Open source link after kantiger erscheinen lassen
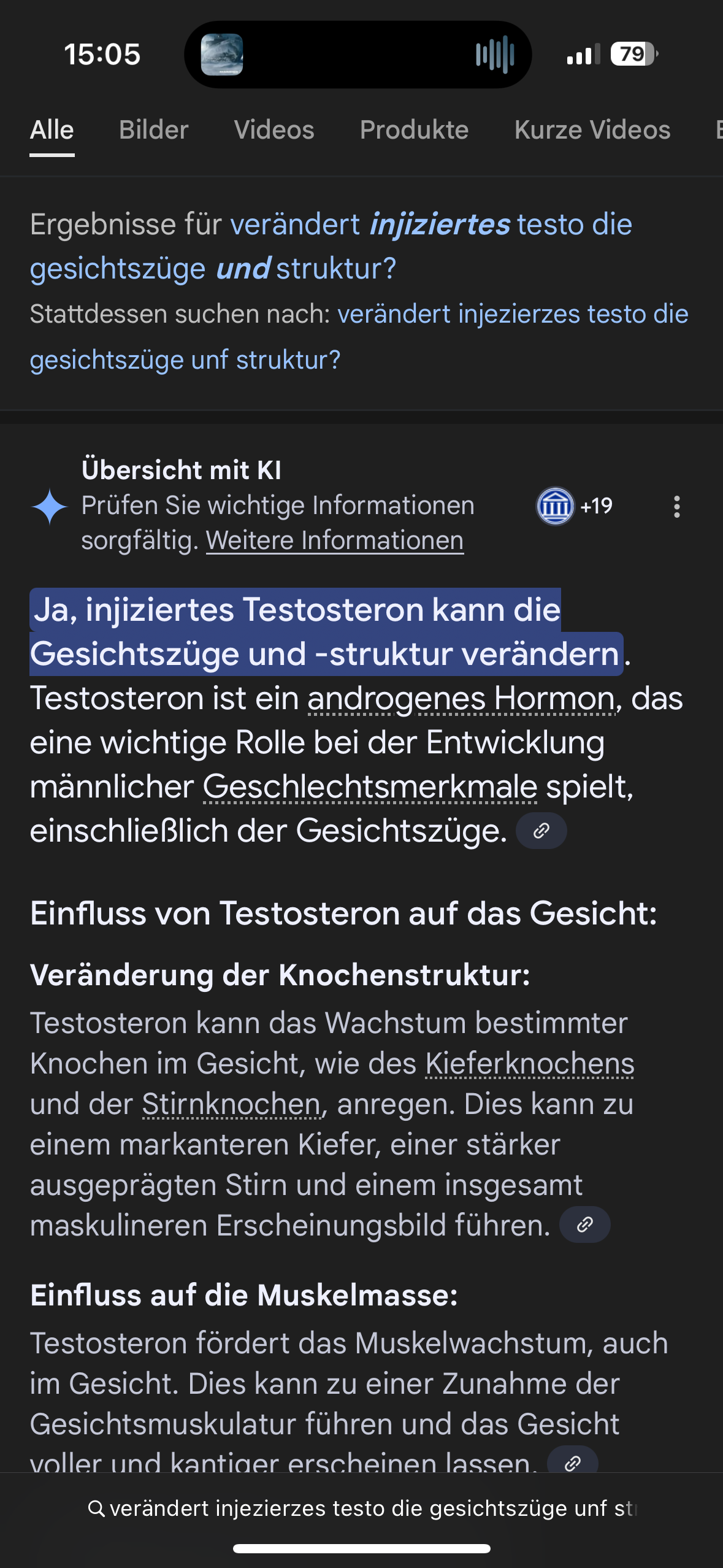The height and width of the screenshot is (1568, 723). tap(572, 1462)
